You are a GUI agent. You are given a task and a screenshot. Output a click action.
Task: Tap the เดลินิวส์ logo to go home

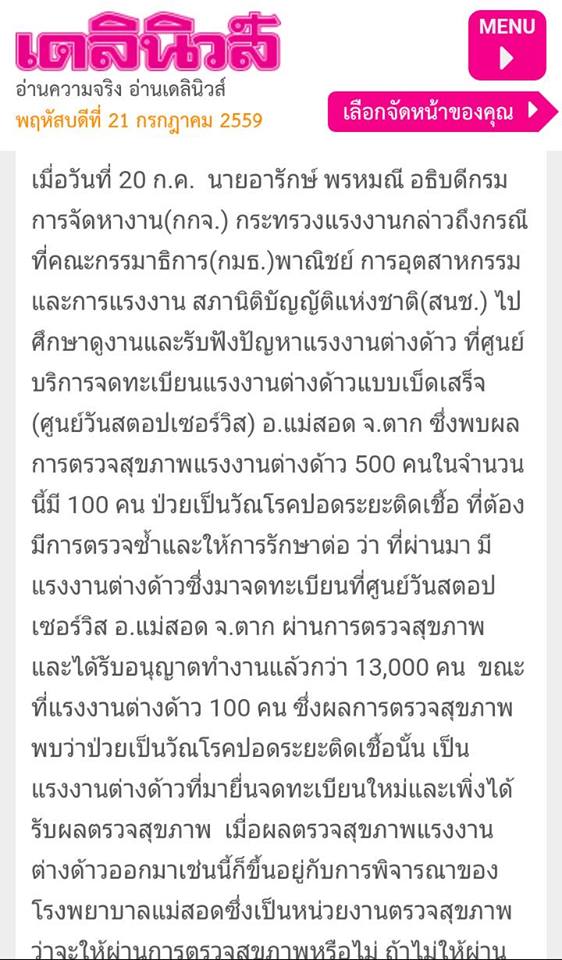click(148, 42)
